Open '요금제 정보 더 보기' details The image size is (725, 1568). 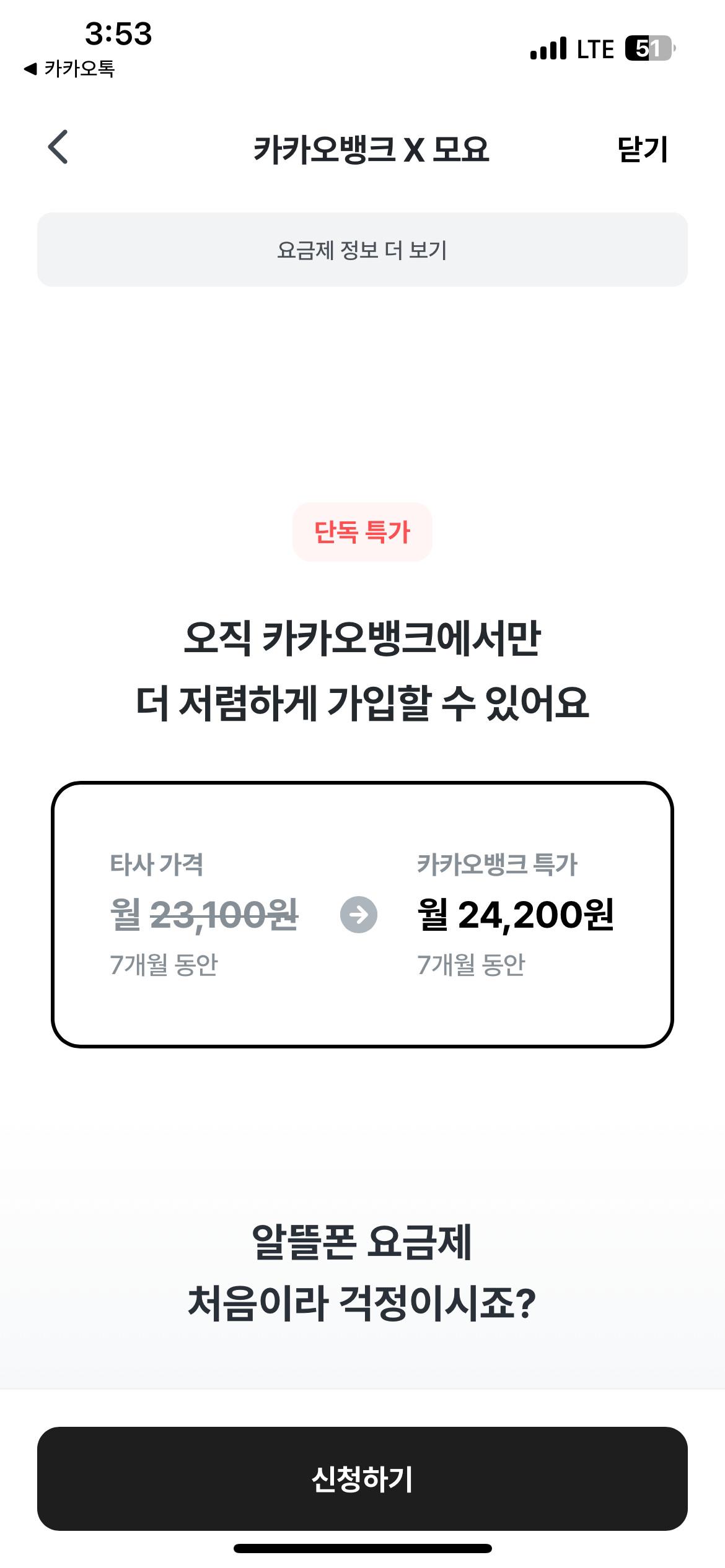point(362,250)
